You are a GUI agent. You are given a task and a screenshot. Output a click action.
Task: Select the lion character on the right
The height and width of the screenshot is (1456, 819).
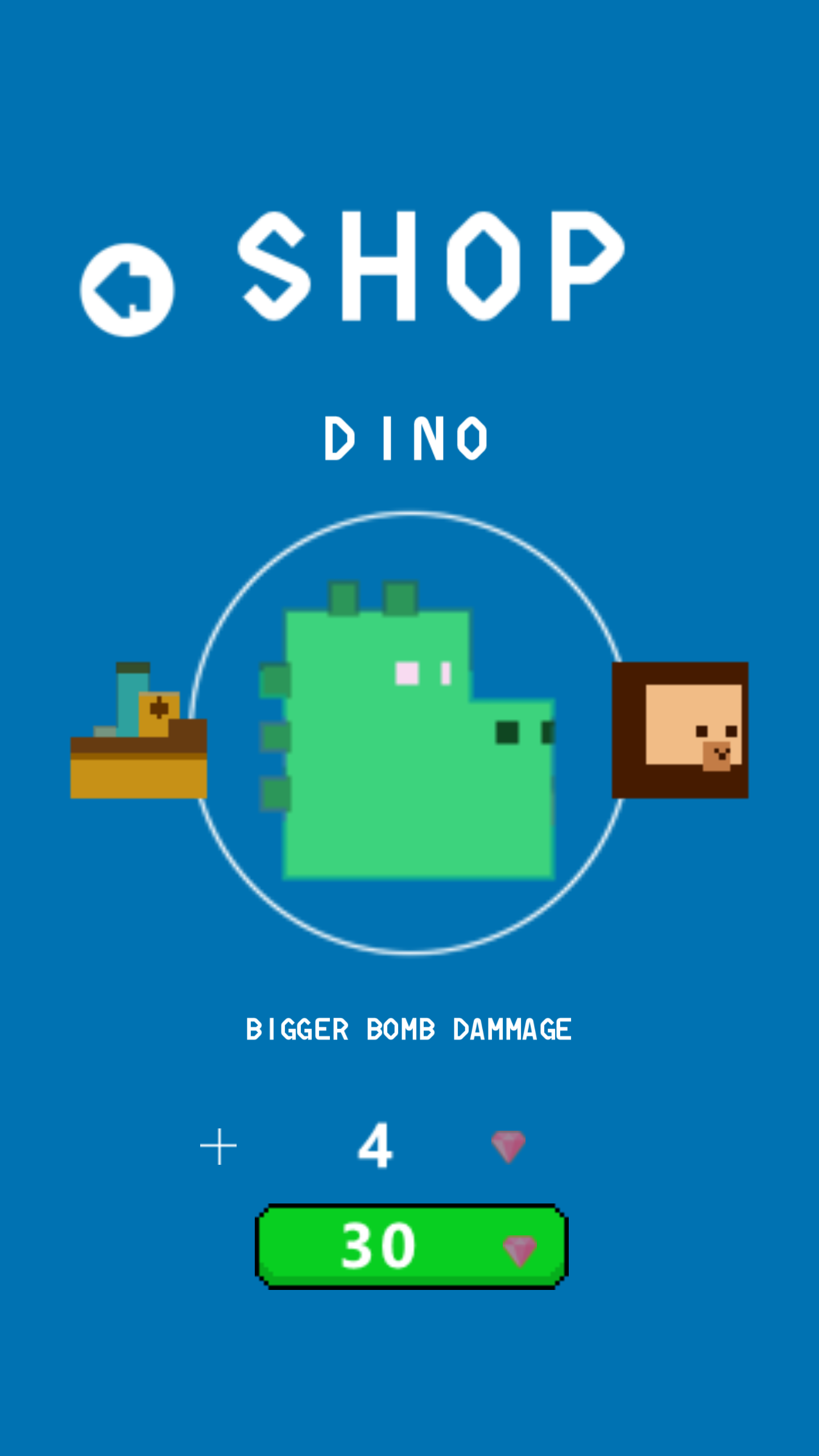point(680,730)
